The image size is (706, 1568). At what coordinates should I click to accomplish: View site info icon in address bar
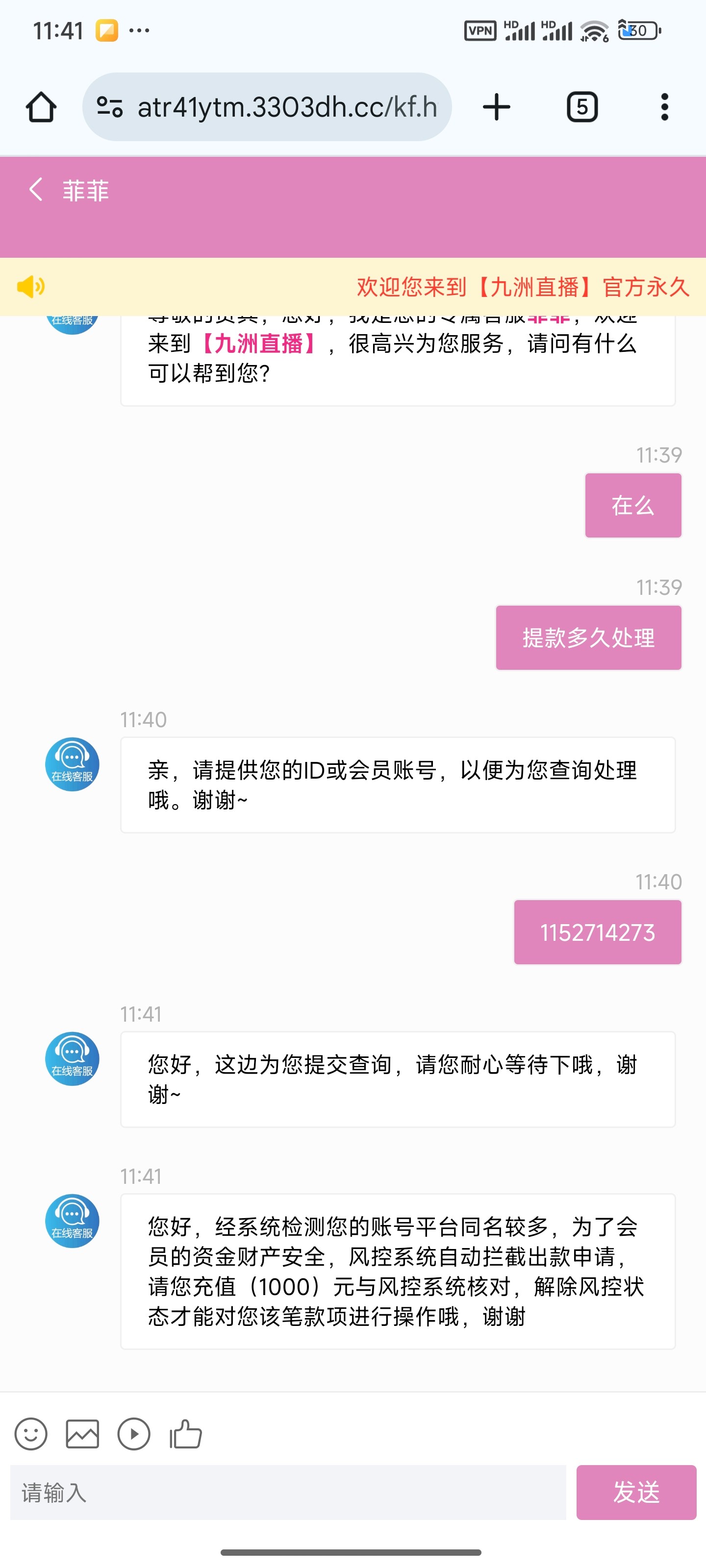click(110, 107)
